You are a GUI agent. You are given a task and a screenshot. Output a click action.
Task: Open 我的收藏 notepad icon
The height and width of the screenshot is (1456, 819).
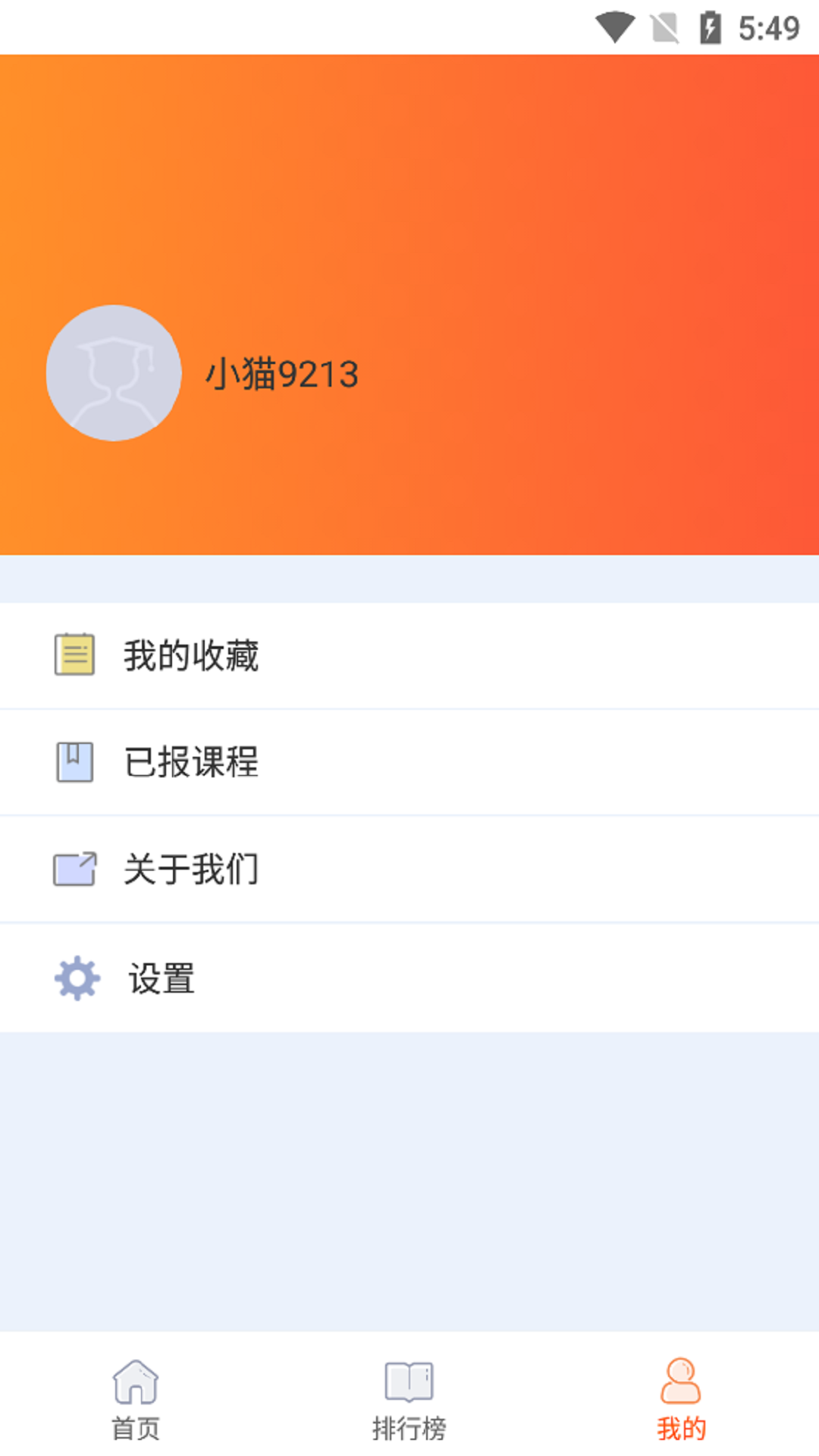(x=73, y=655)
